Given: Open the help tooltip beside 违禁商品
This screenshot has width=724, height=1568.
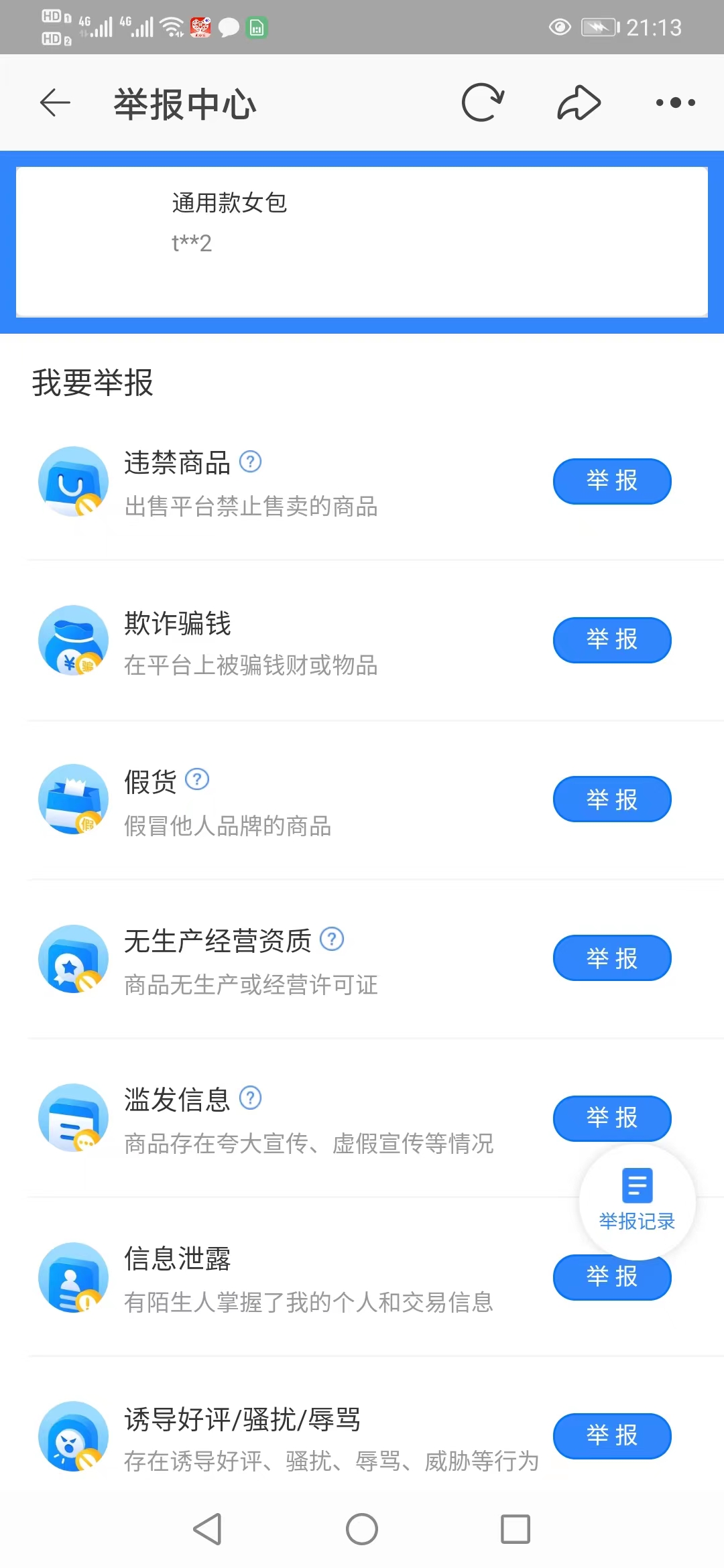Looking at the screenshot, I should [x=251, y=462].
